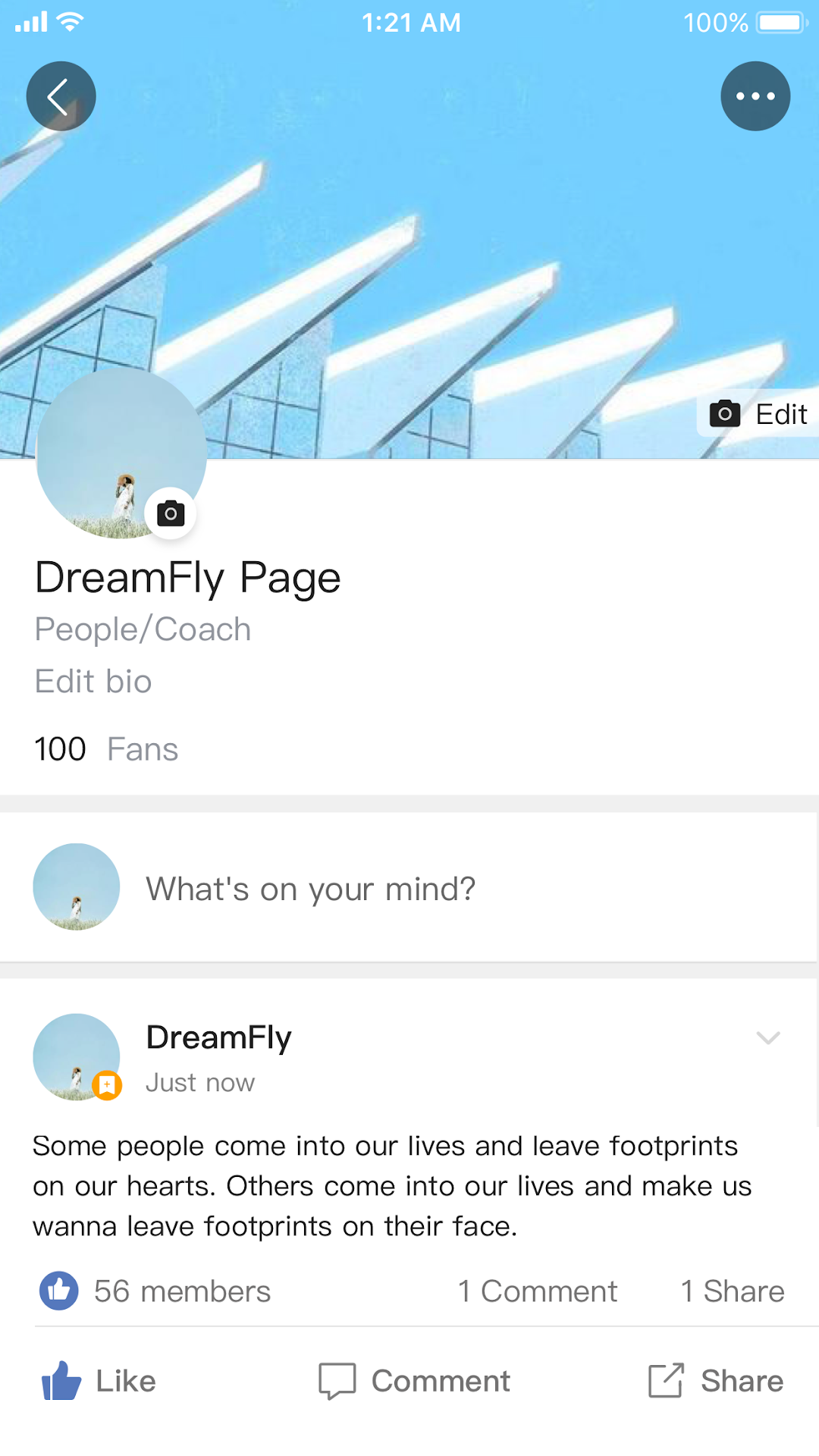View the 56 members who liked
This screenshot has height=1456, width=819.
click(x=155, y=1291)
